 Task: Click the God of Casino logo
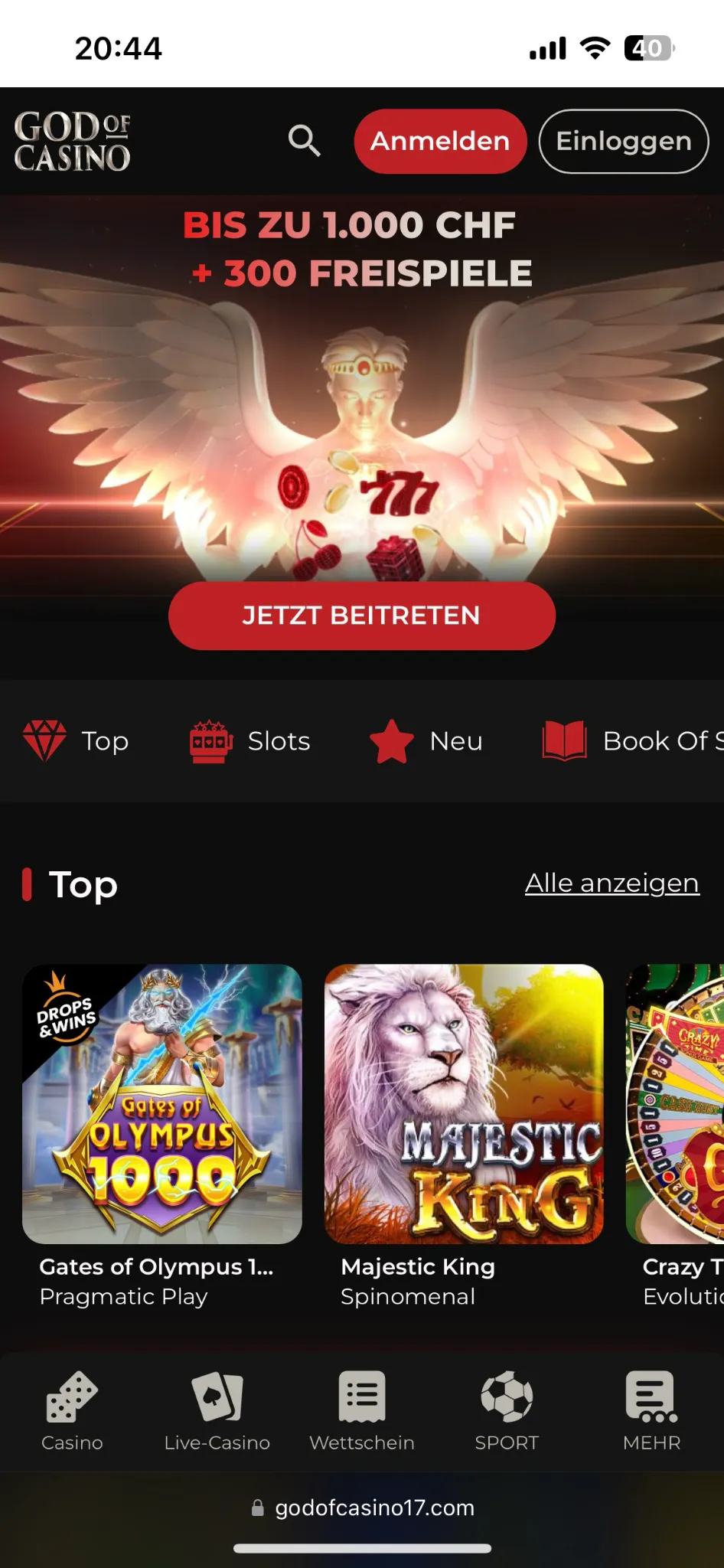[x=73, y=141]
